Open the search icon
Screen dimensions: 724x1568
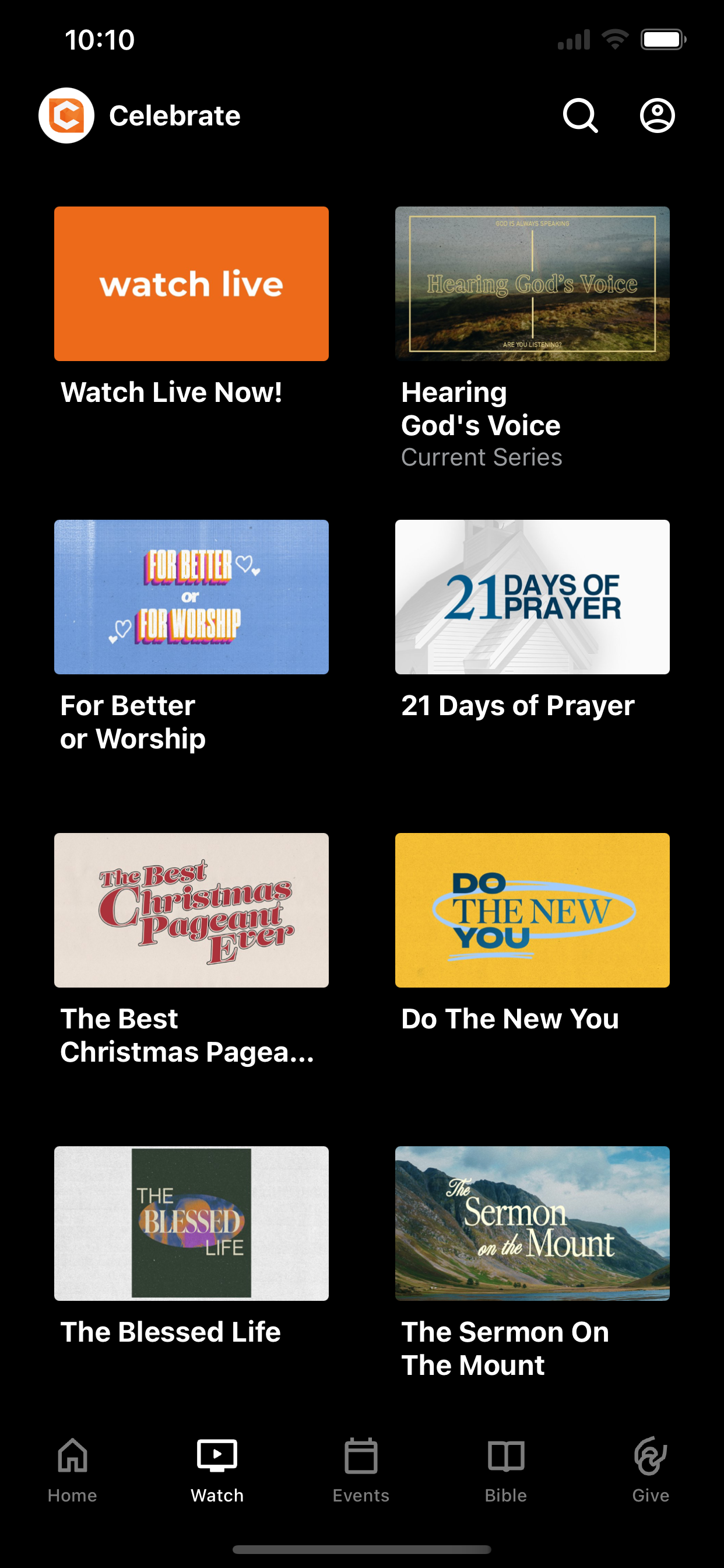click(x=581, y=116)
